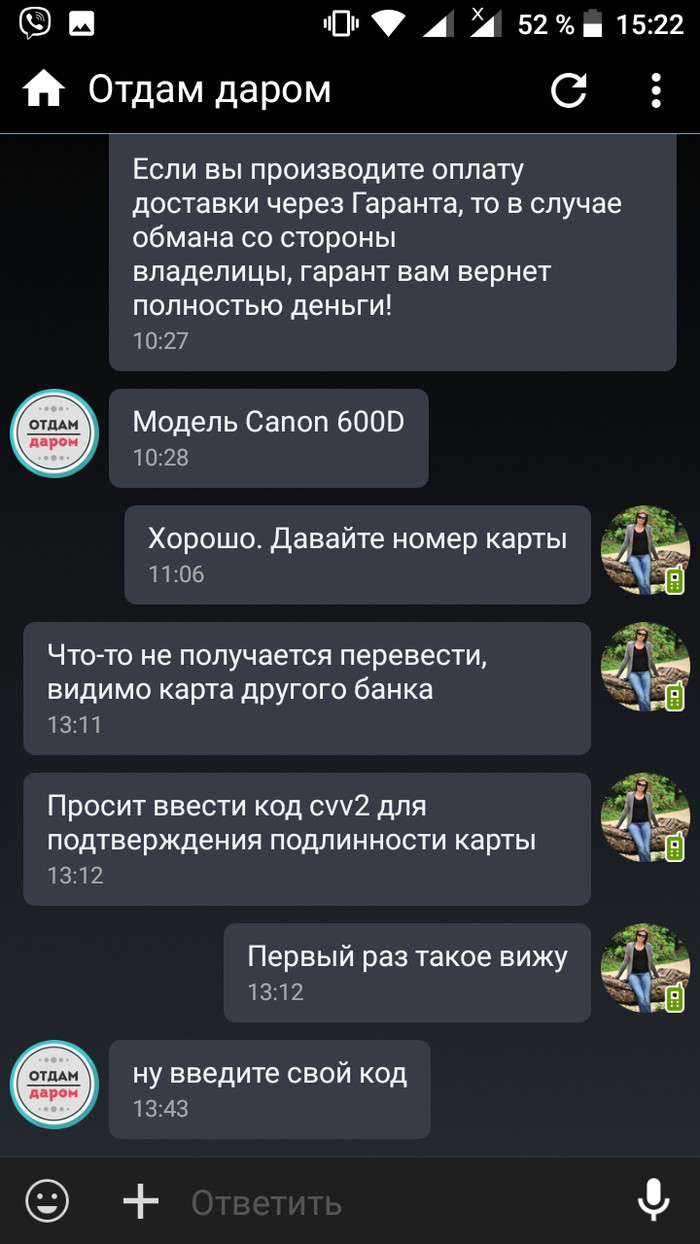700x1244 pixels.
Task: Refresh the Отдам даром chat
Action: pyautogui.click(x=569, y=90)
